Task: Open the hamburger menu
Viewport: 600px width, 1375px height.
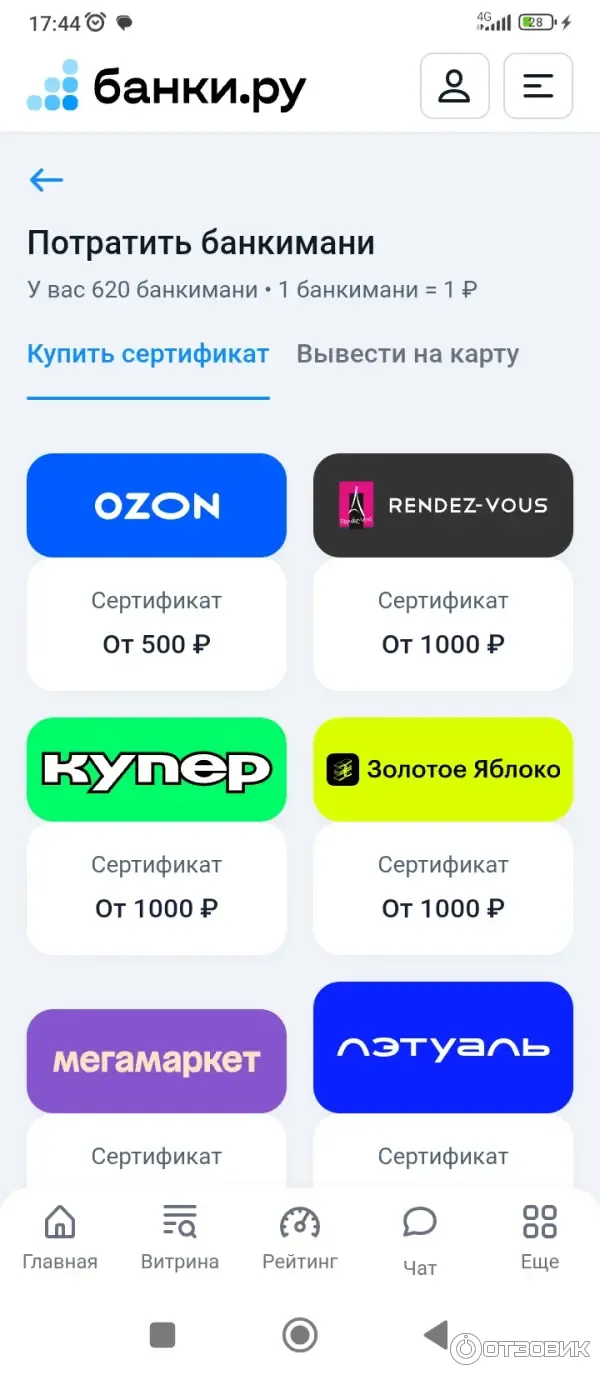Action: (x=538, y=86)
